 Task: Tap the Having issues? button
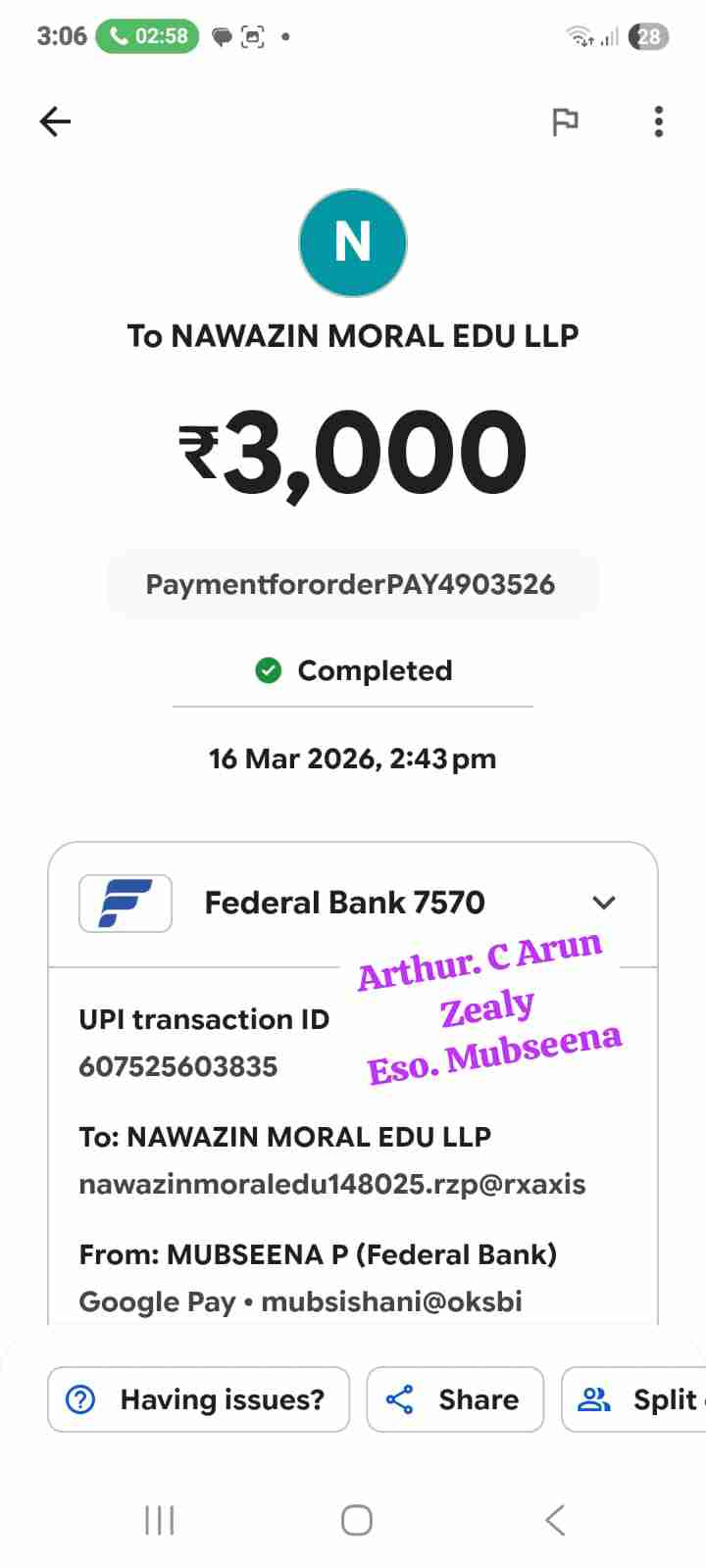pyautogui.click(x=199, y=1399)
